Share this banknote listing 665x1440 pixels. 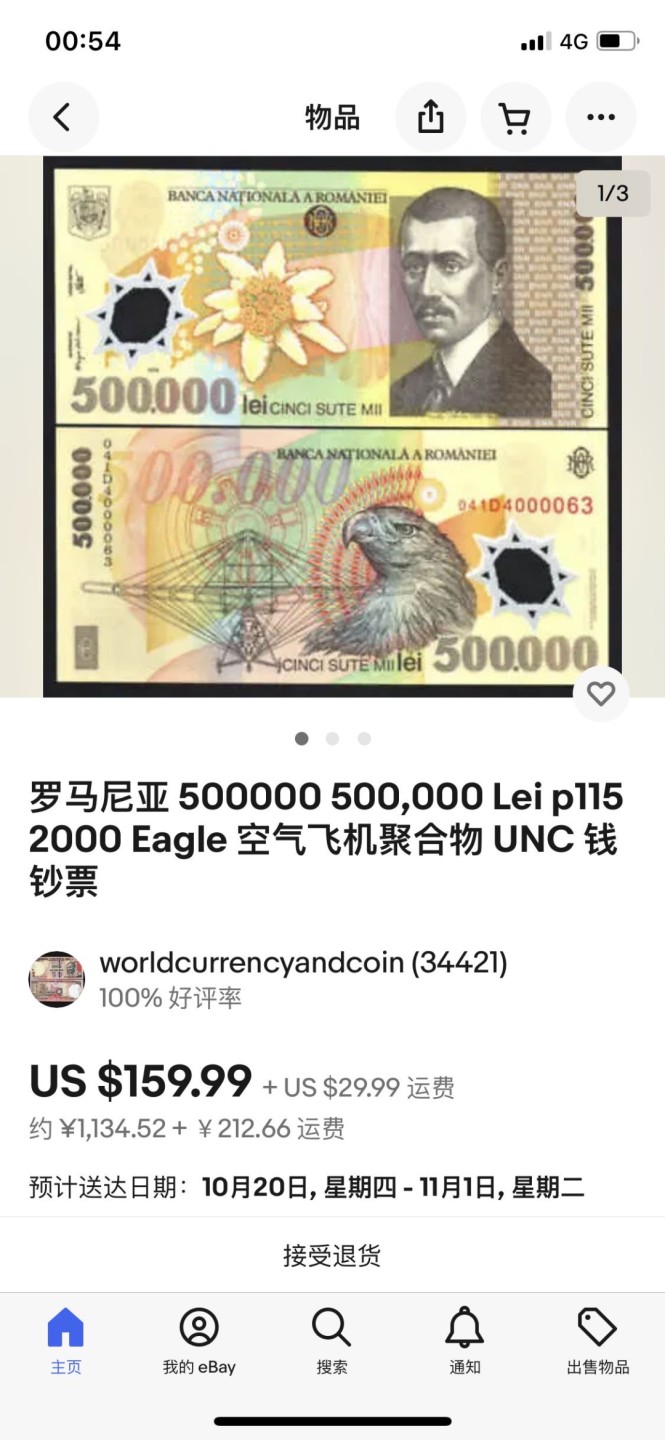pyautogui.click(x=430, y=118)
